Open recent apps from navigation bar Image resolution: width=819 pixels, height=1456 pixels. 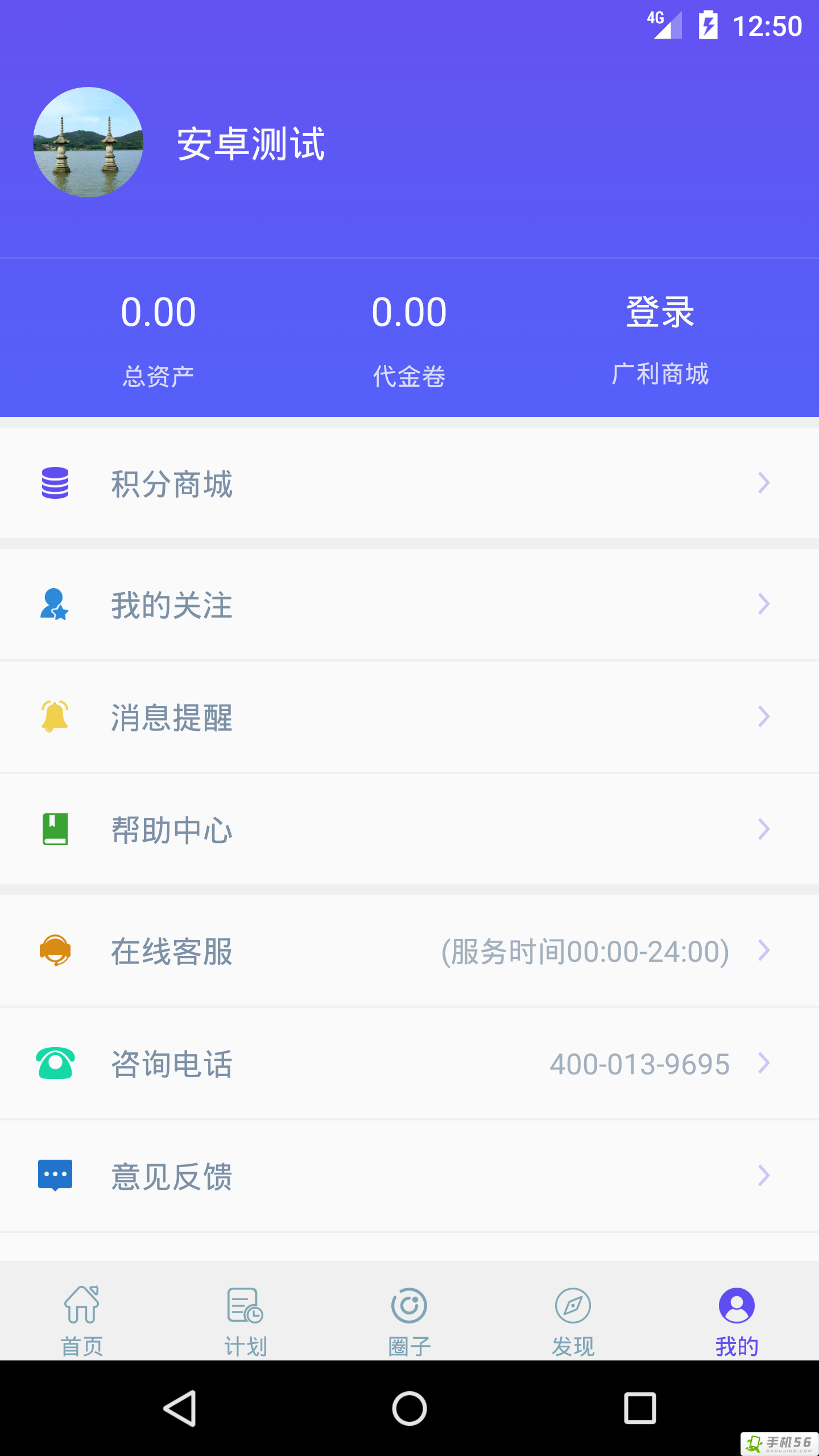click(640, 1408)
